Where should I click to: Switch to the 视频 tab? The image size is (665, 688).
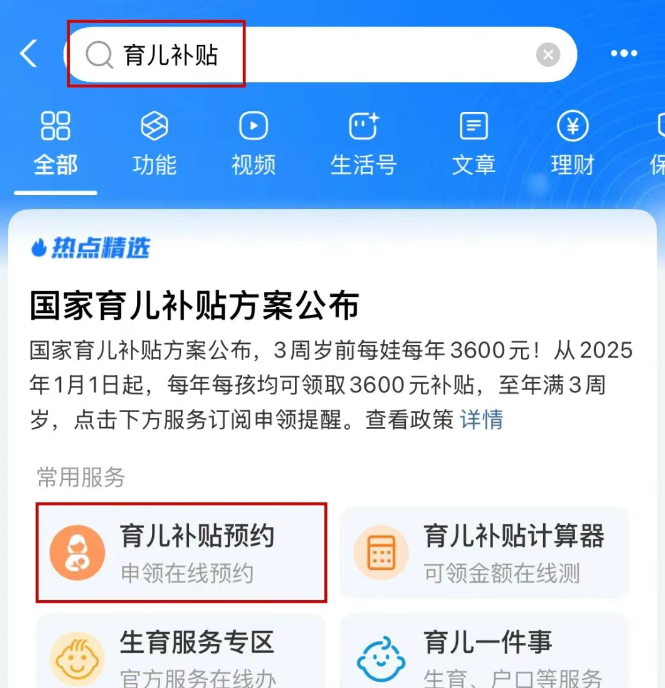coord(253,144)
